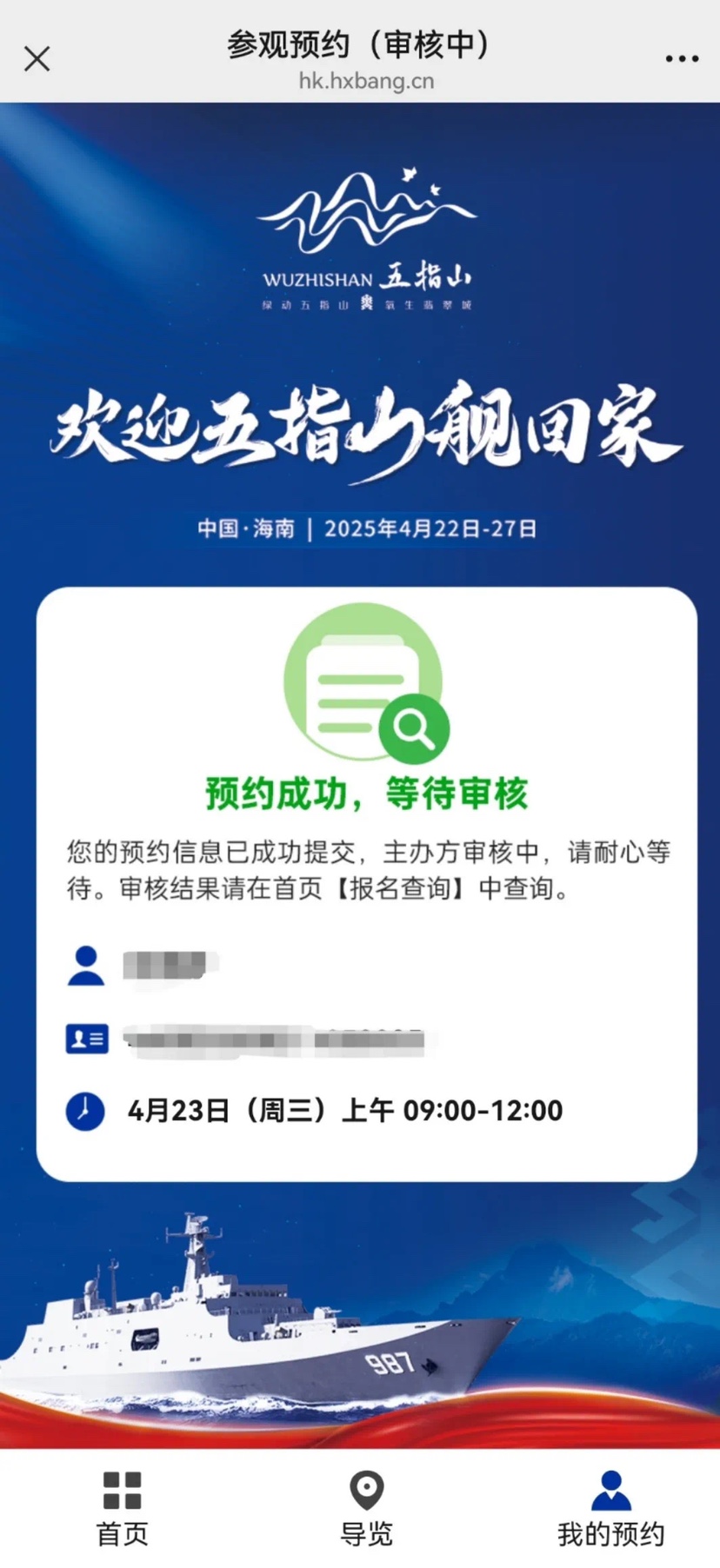
Task: Go to the 首页 tab
Action: click(x=122, y=1509)
